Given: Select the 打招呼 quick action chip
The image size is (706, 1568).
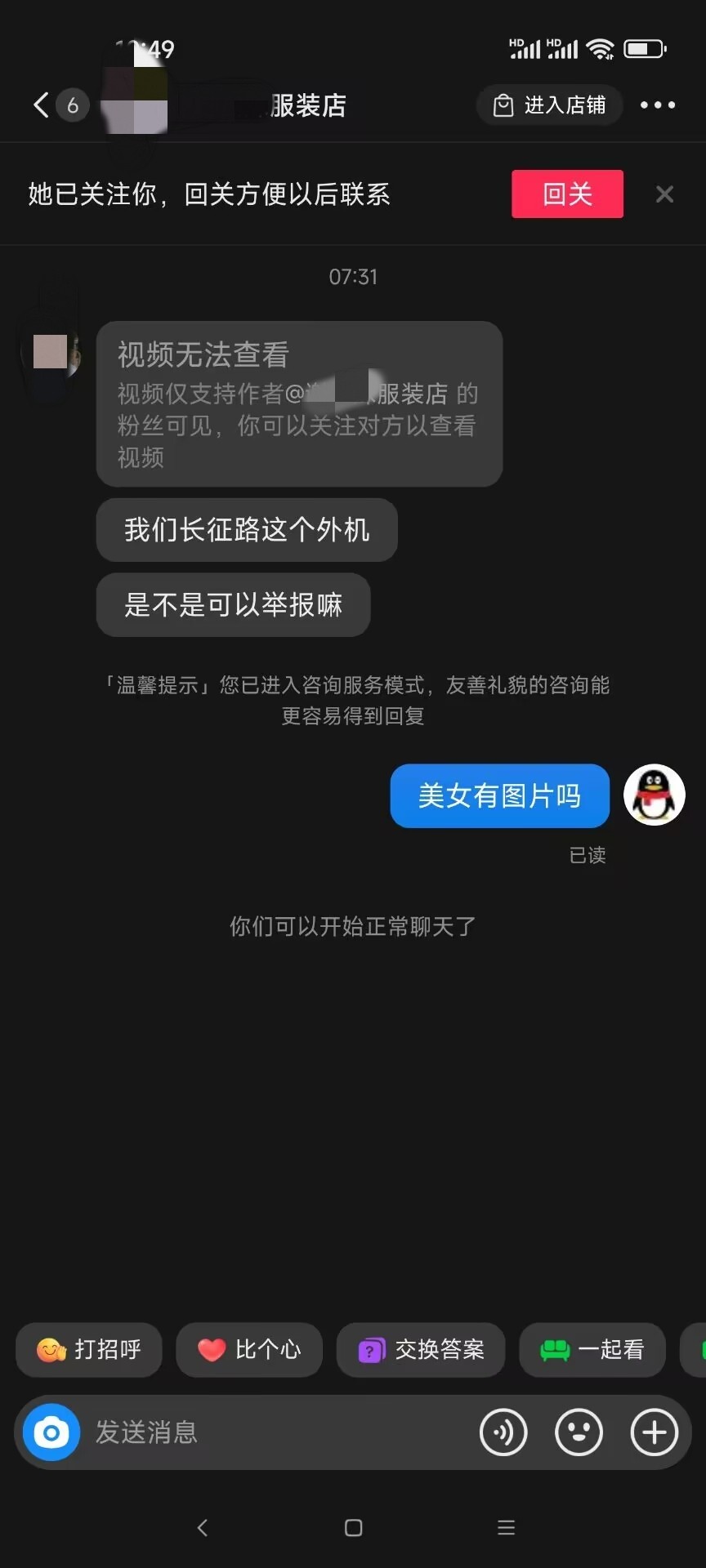Looking at the screenshot, I should (x=89, y=1350).
